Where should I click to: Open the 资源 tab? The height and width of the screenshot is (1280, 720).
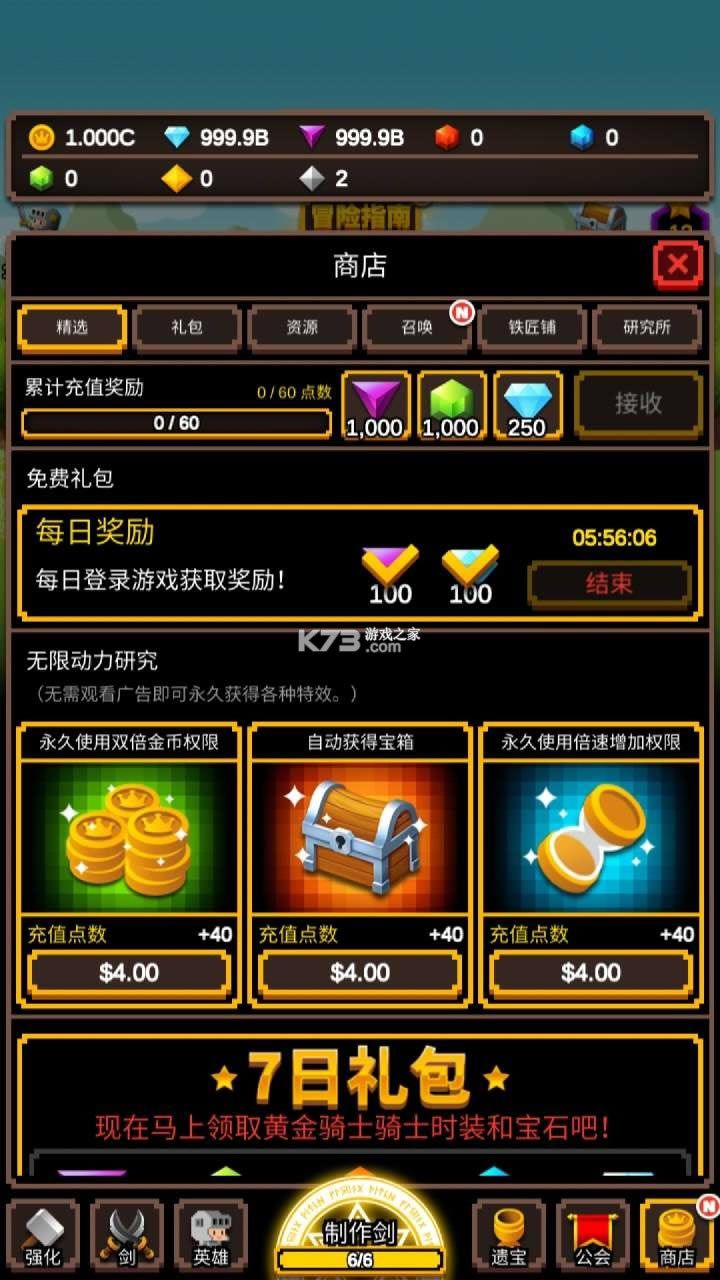(x=302, y=327)
